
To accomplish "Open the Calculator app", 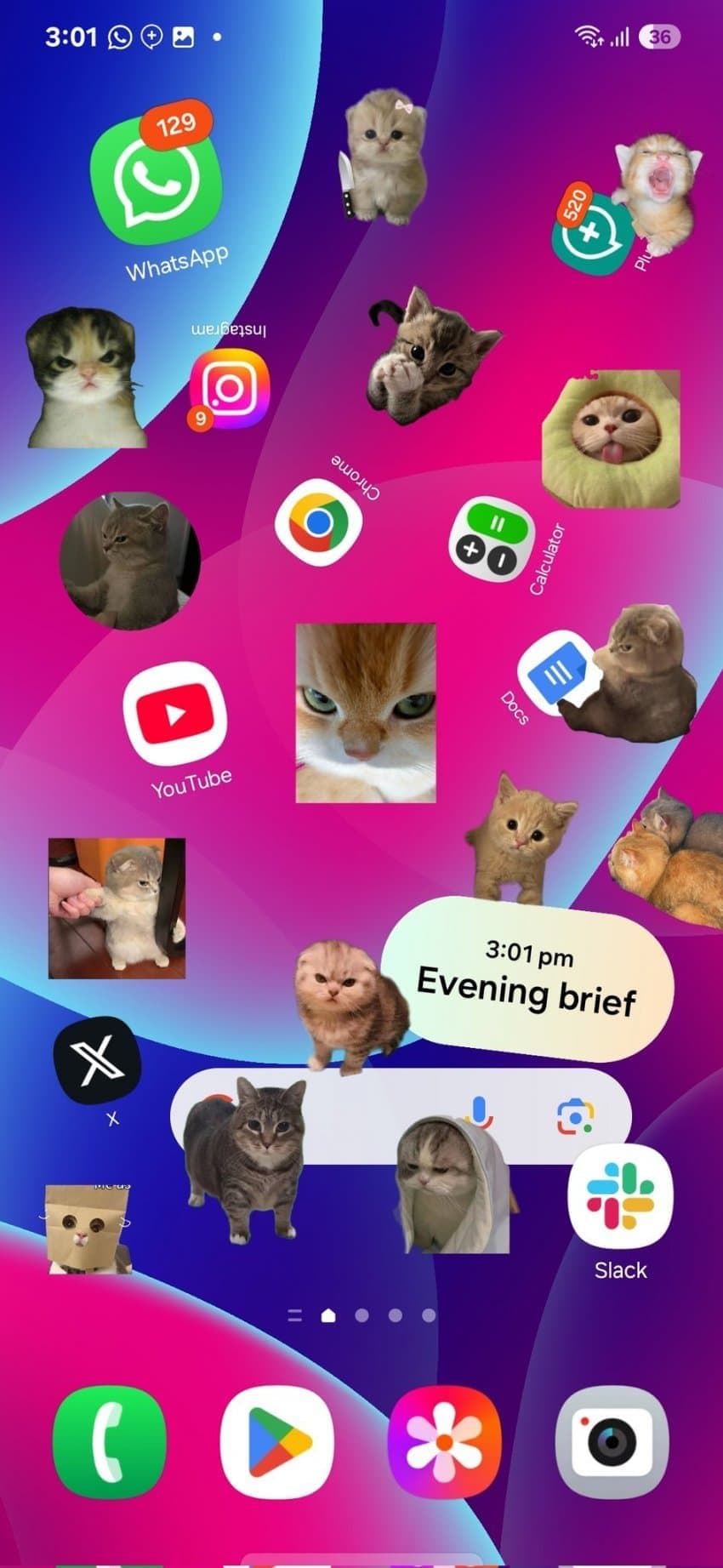I will [492, 540].
